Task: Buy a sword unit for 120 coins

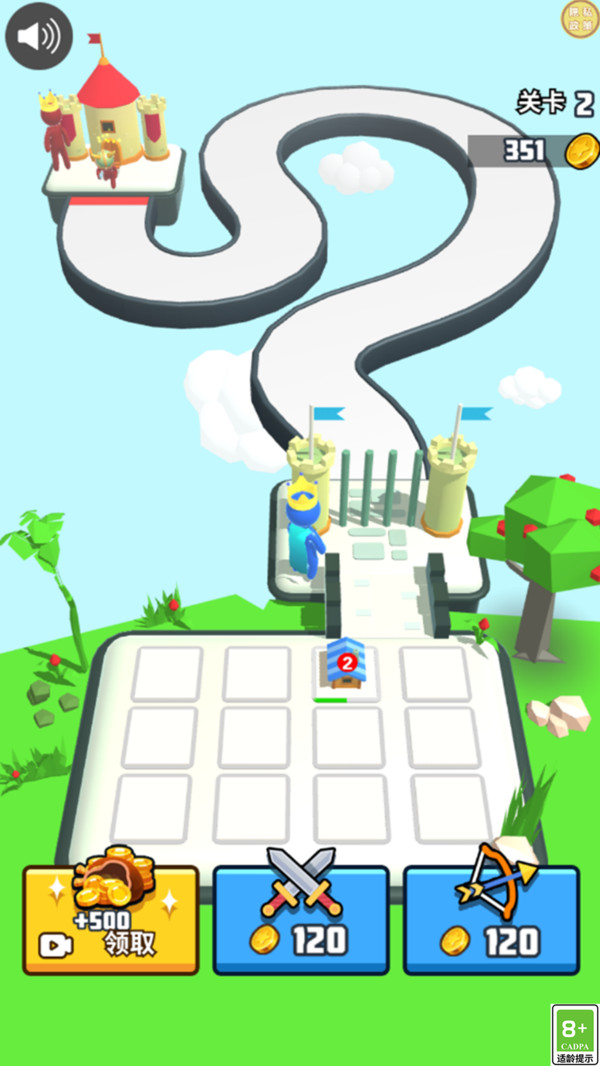Action: coord(301,919)
